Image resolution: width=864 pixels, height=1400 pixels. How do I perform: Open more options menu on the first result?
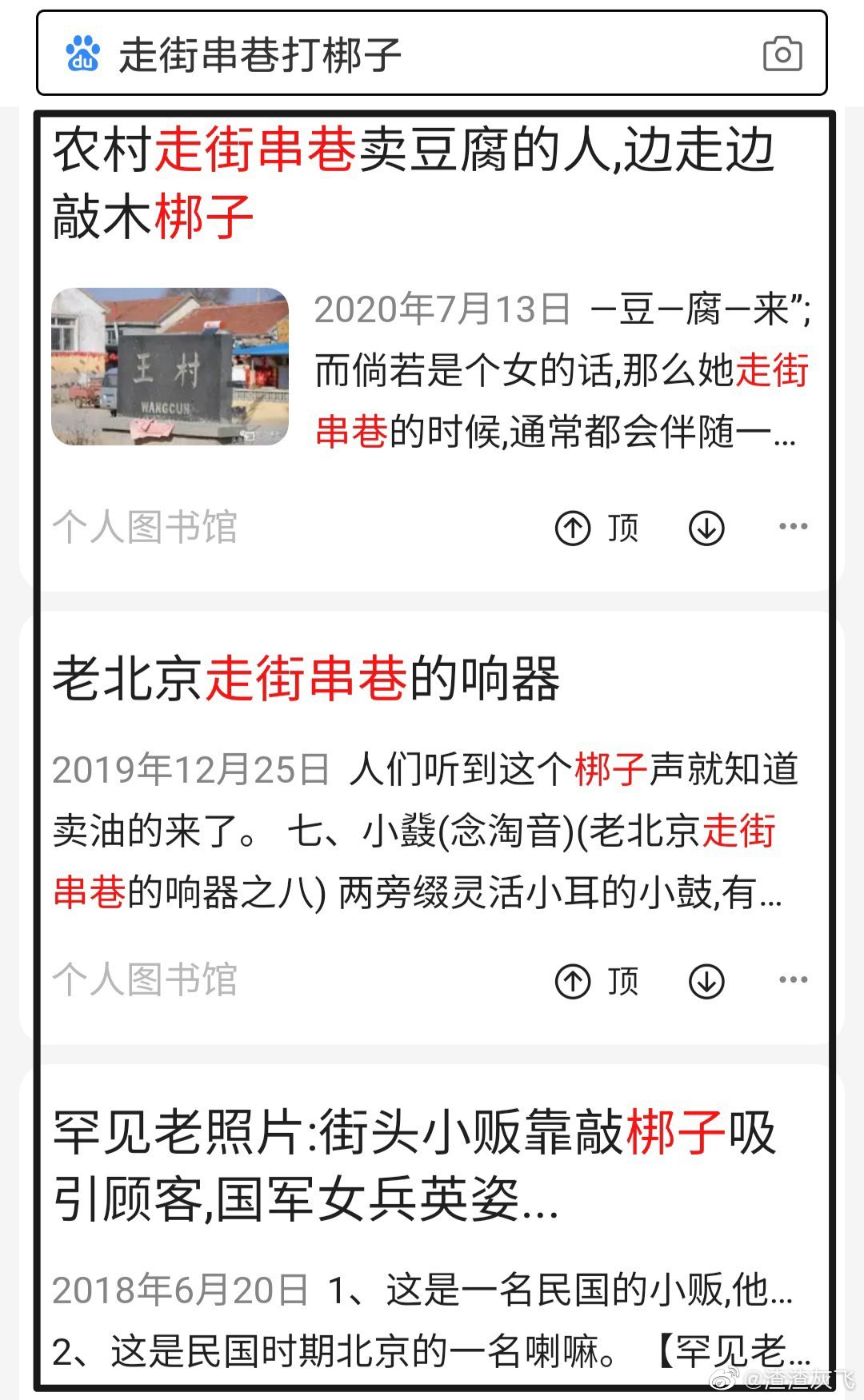click(793, 525)
